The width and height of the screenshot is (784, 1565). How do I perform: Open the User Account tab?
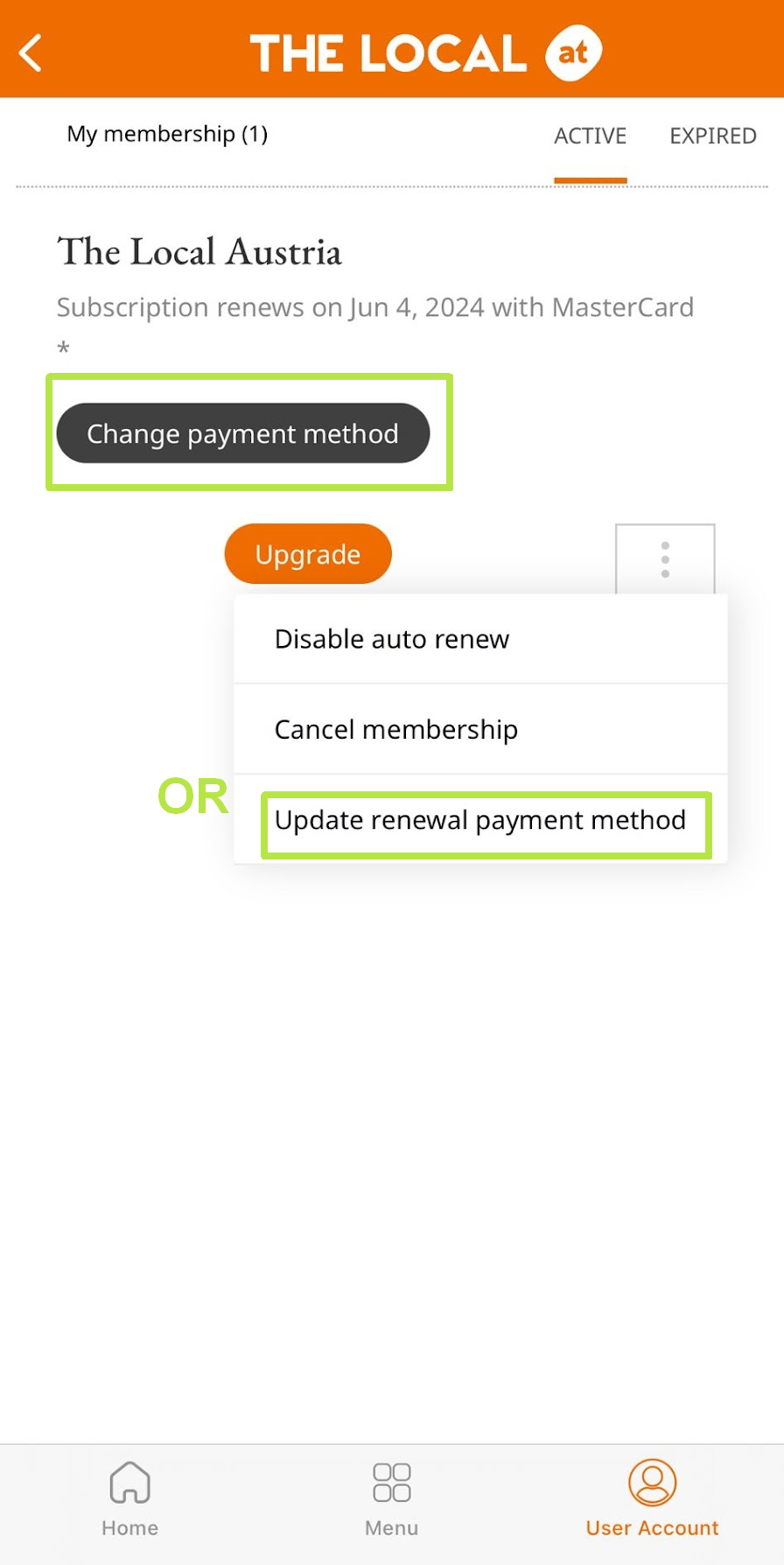click(652, 1498)
